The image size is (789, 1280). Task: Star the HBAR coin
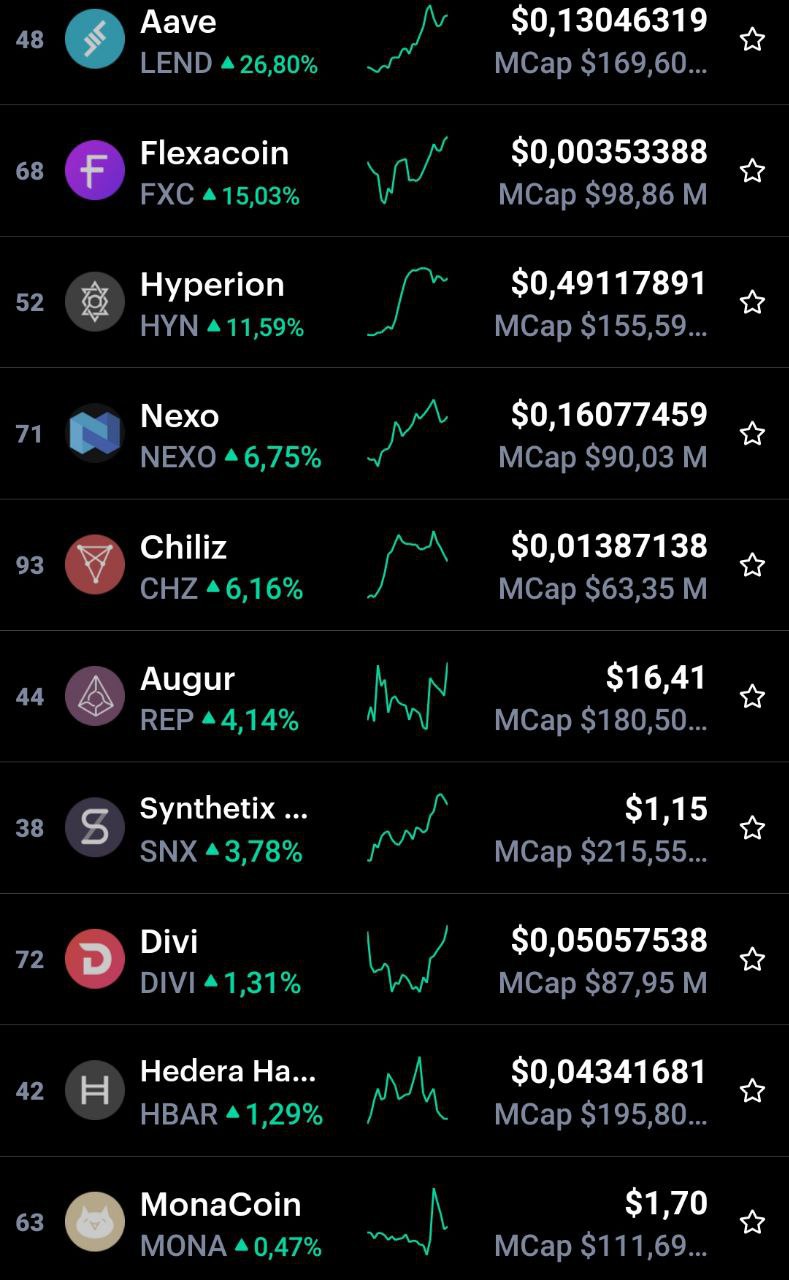coord(752,1090)
